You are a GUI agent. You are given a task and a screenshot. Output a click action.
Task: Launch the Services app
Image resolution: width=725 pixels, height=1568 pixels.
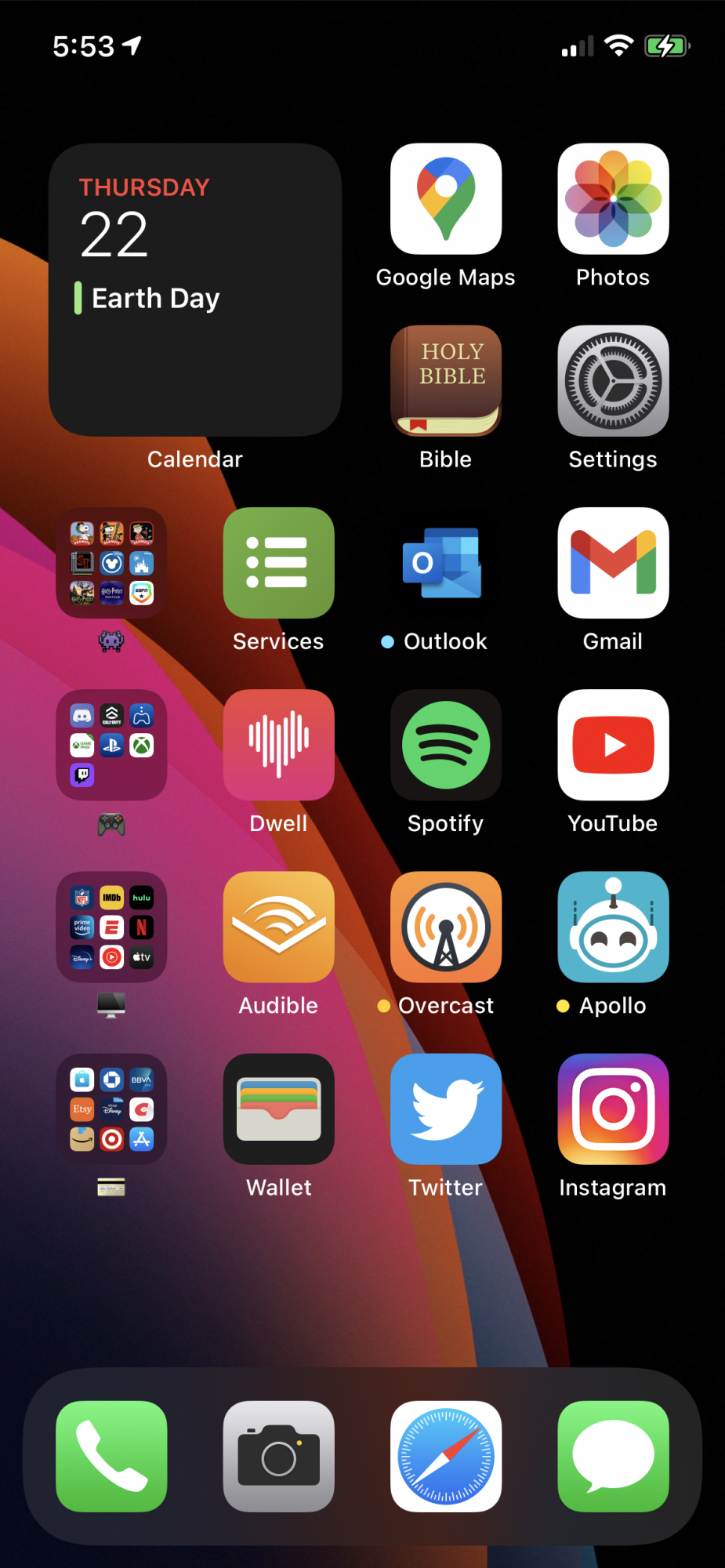pos(278,563)
